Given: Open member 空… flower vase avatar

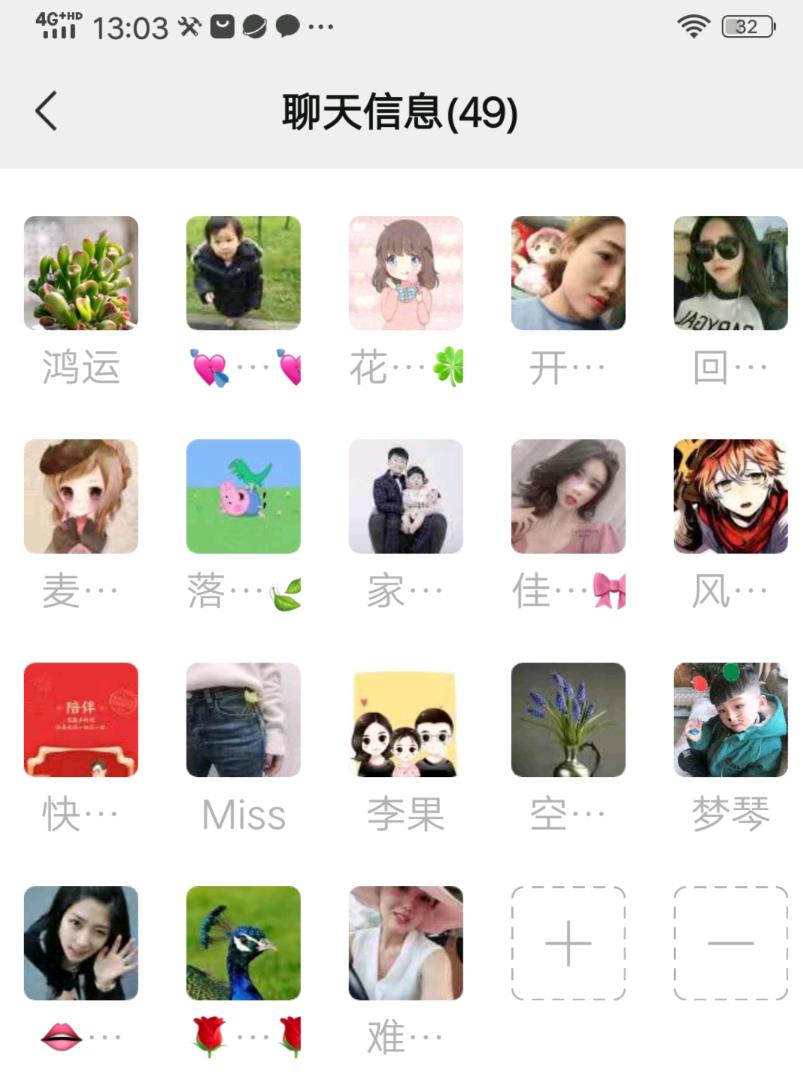Looking at the screenshot, I should pos(568,719).
